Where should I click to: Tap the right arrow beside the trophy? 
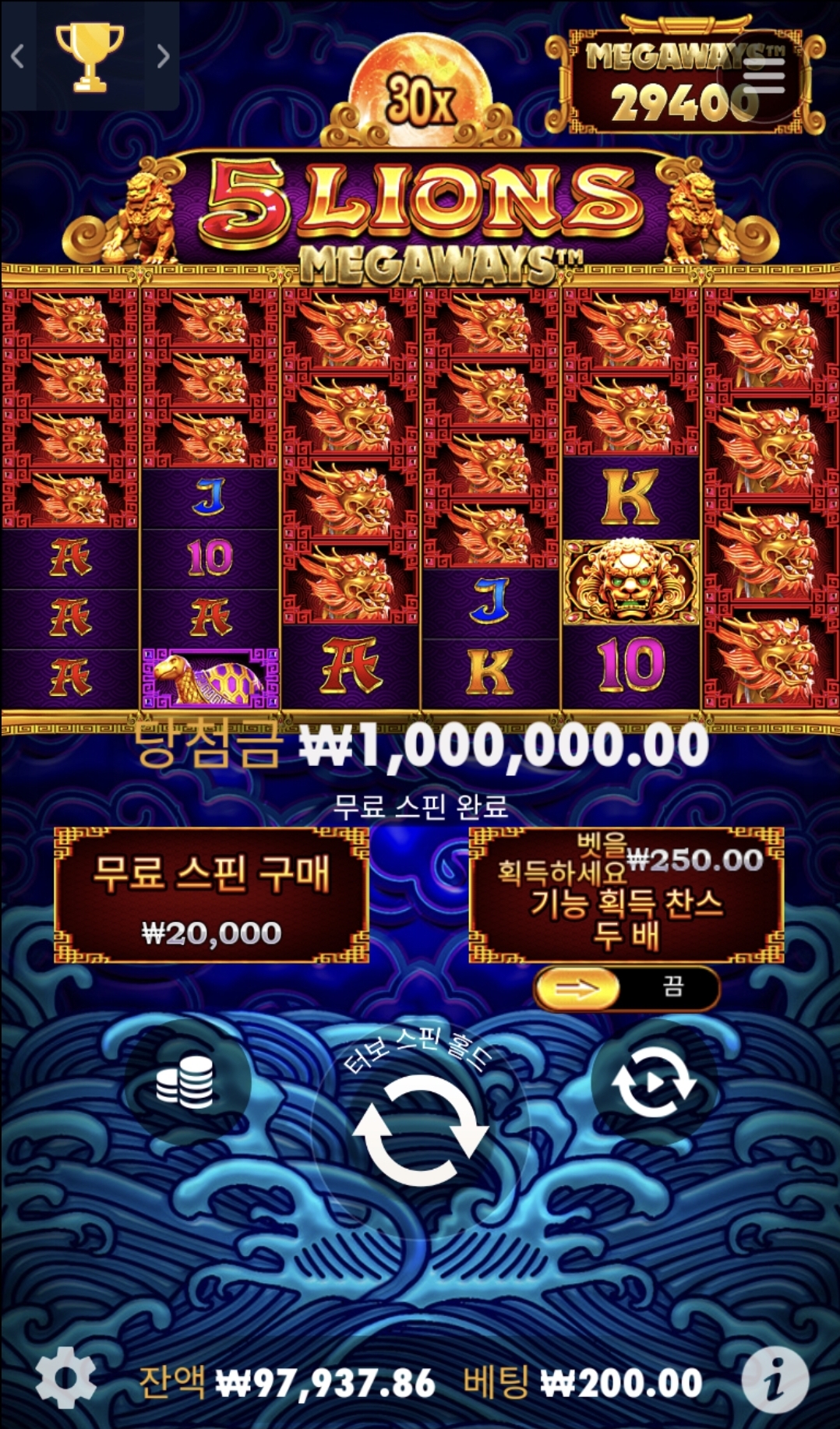point(162,56)
